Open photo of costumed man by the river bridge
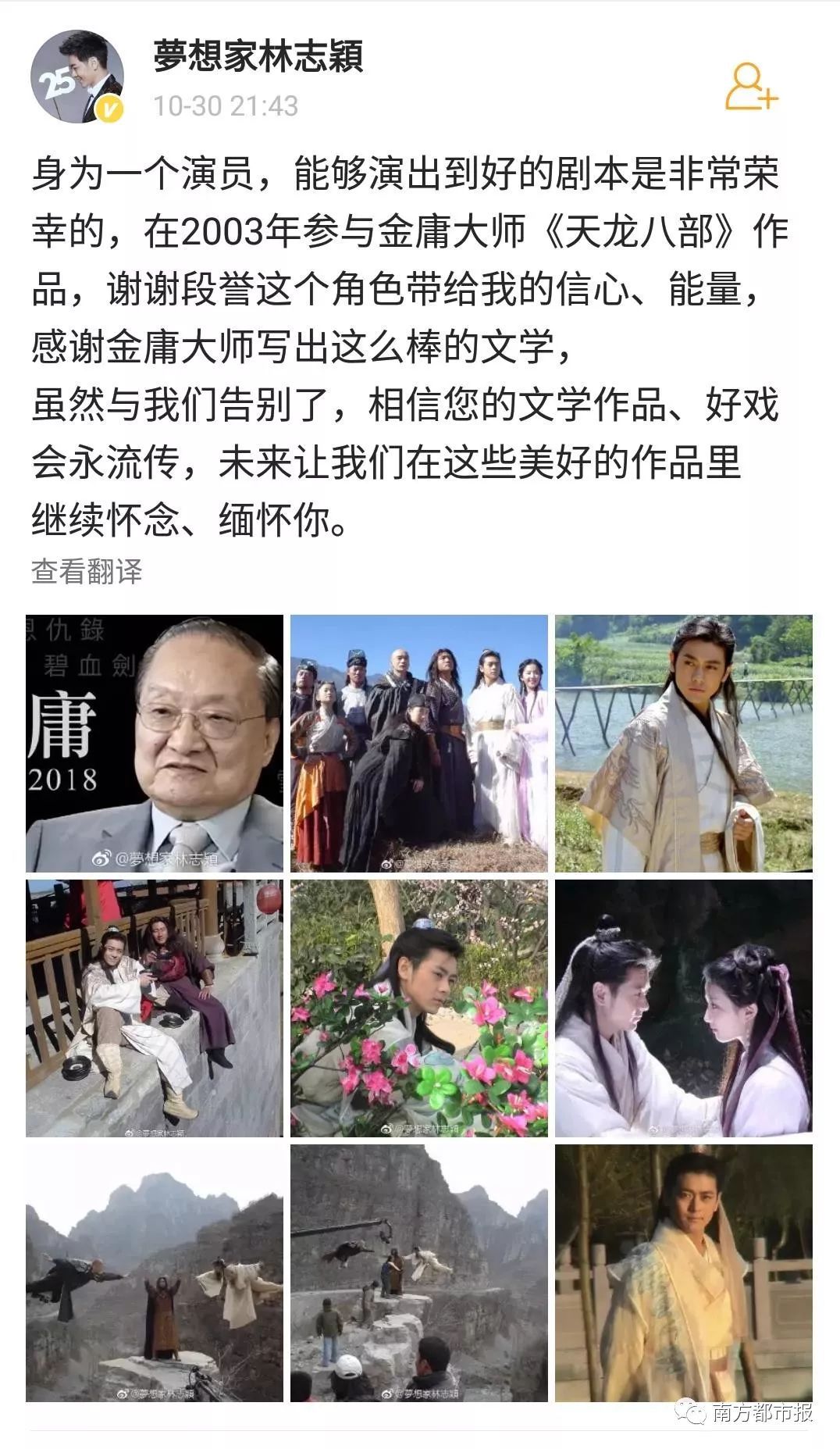 (x=683, y=743)
